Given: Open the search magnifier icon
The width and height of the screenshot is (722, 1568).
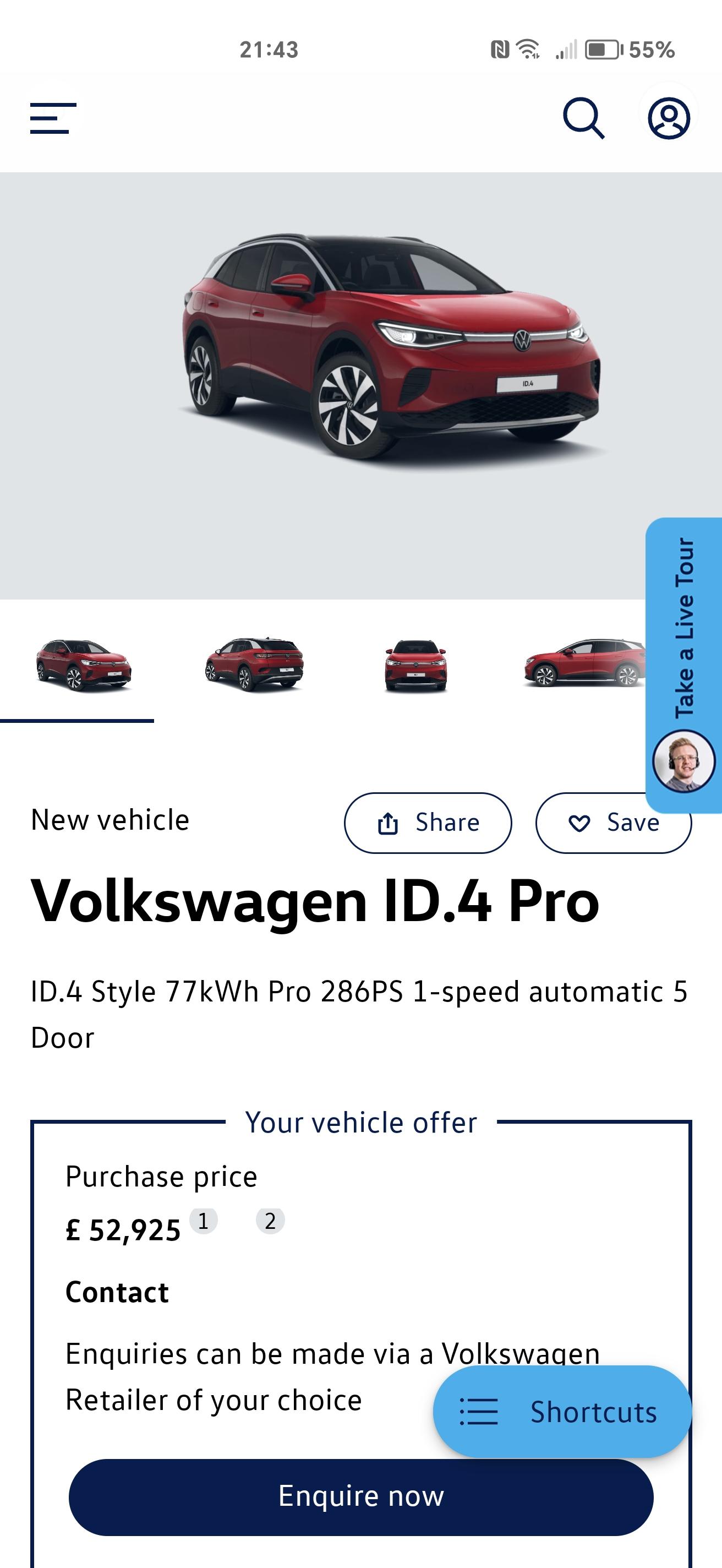Looking at the screenshot, I should pos(583,118).
